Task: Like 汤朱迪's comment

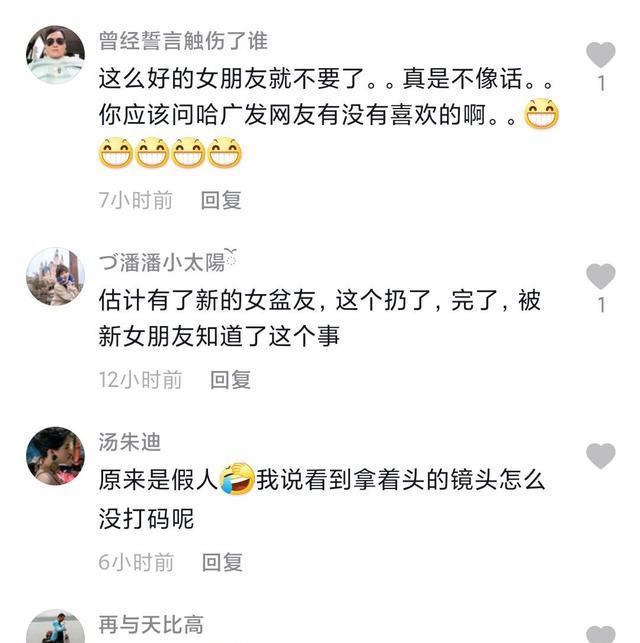Action: [600, 456]
